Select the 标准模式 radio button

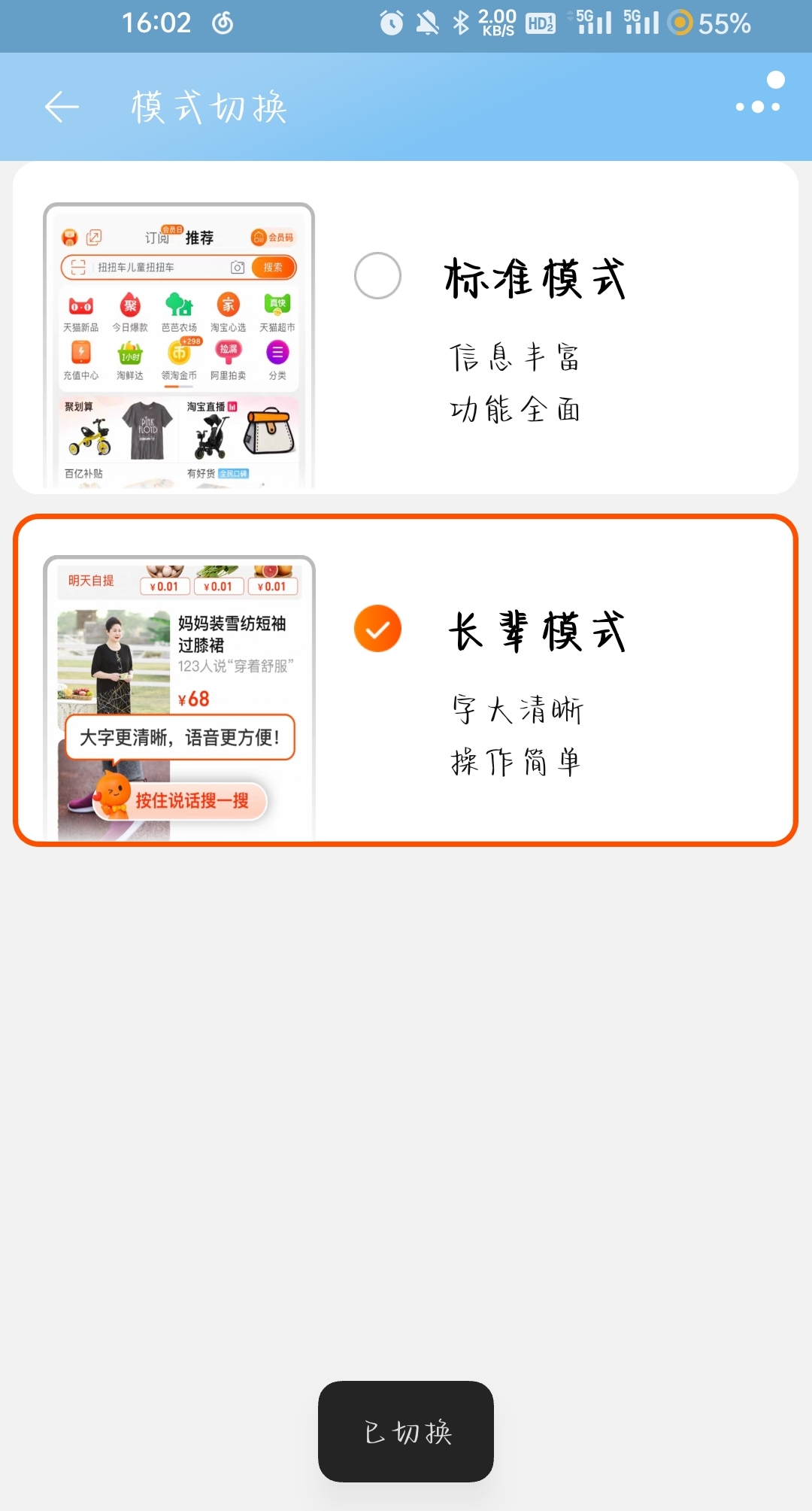coord(377,275)
